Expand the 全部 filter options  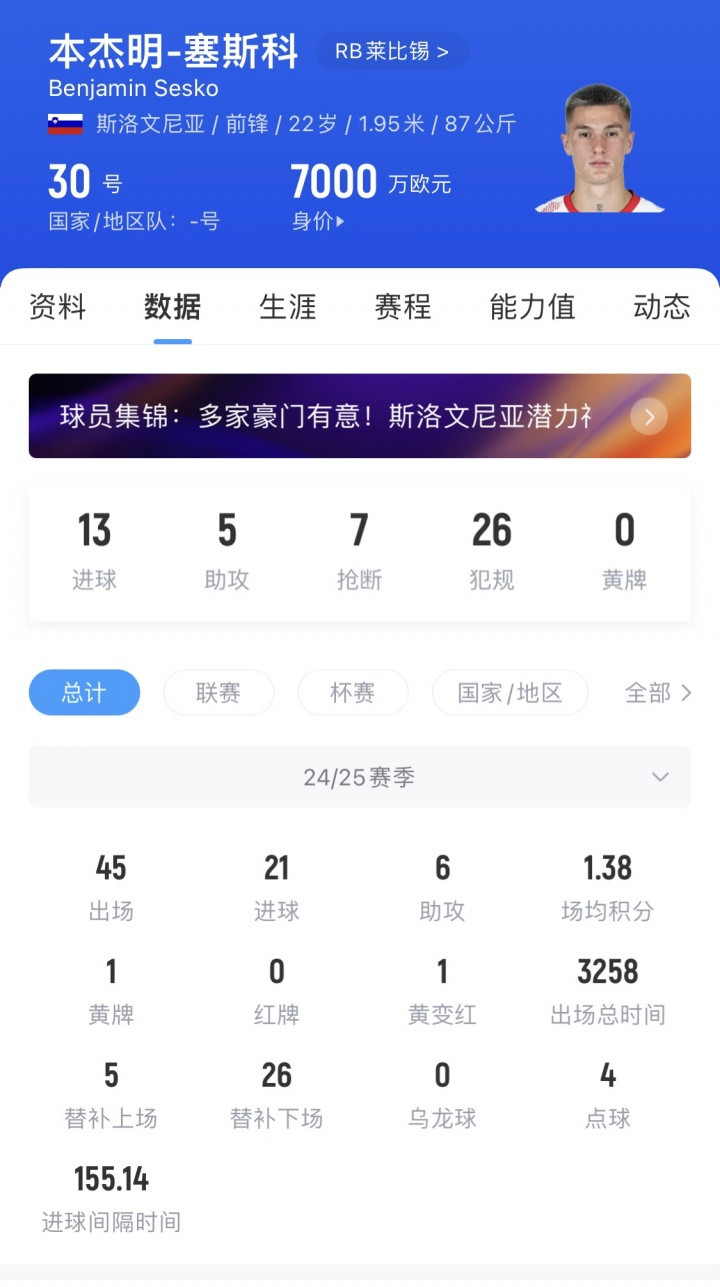[x=658, y=692]
